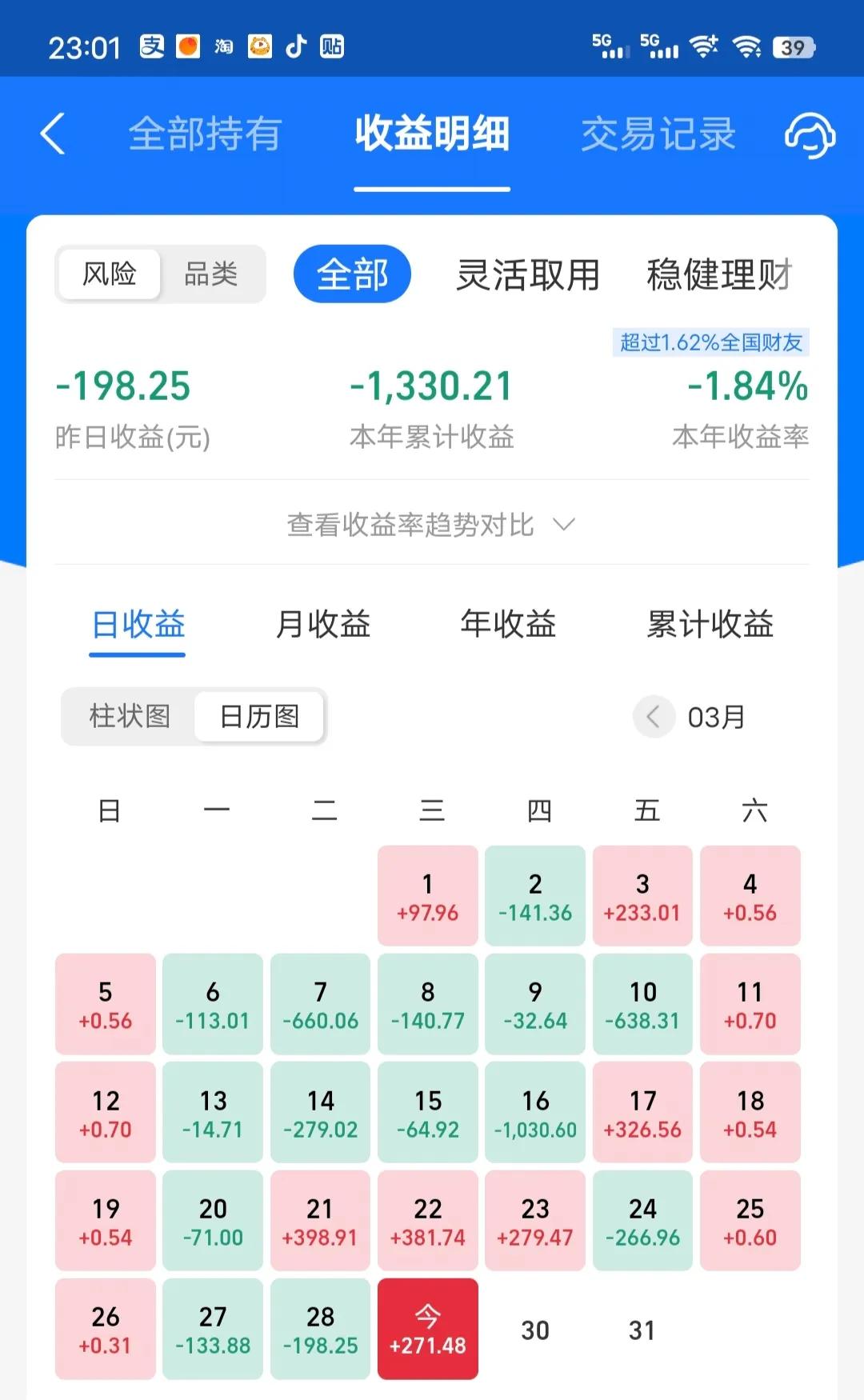The height and width of the screenshot is (1400, 864).
Task: Switch to the 全部持有 tab
Action: tap(205, 134)
